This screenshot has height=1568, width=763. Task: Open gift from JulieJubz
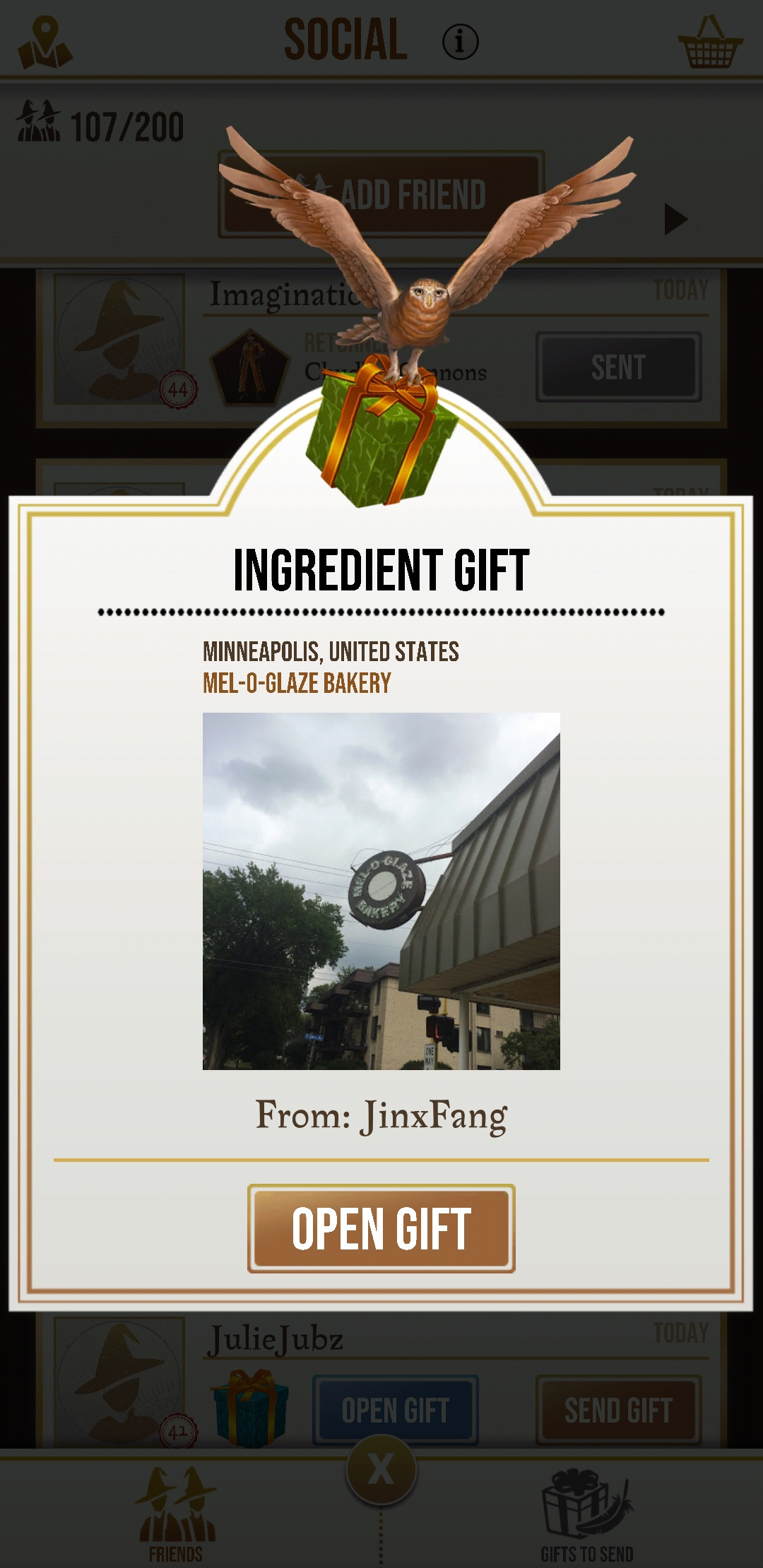[395, 1410]
